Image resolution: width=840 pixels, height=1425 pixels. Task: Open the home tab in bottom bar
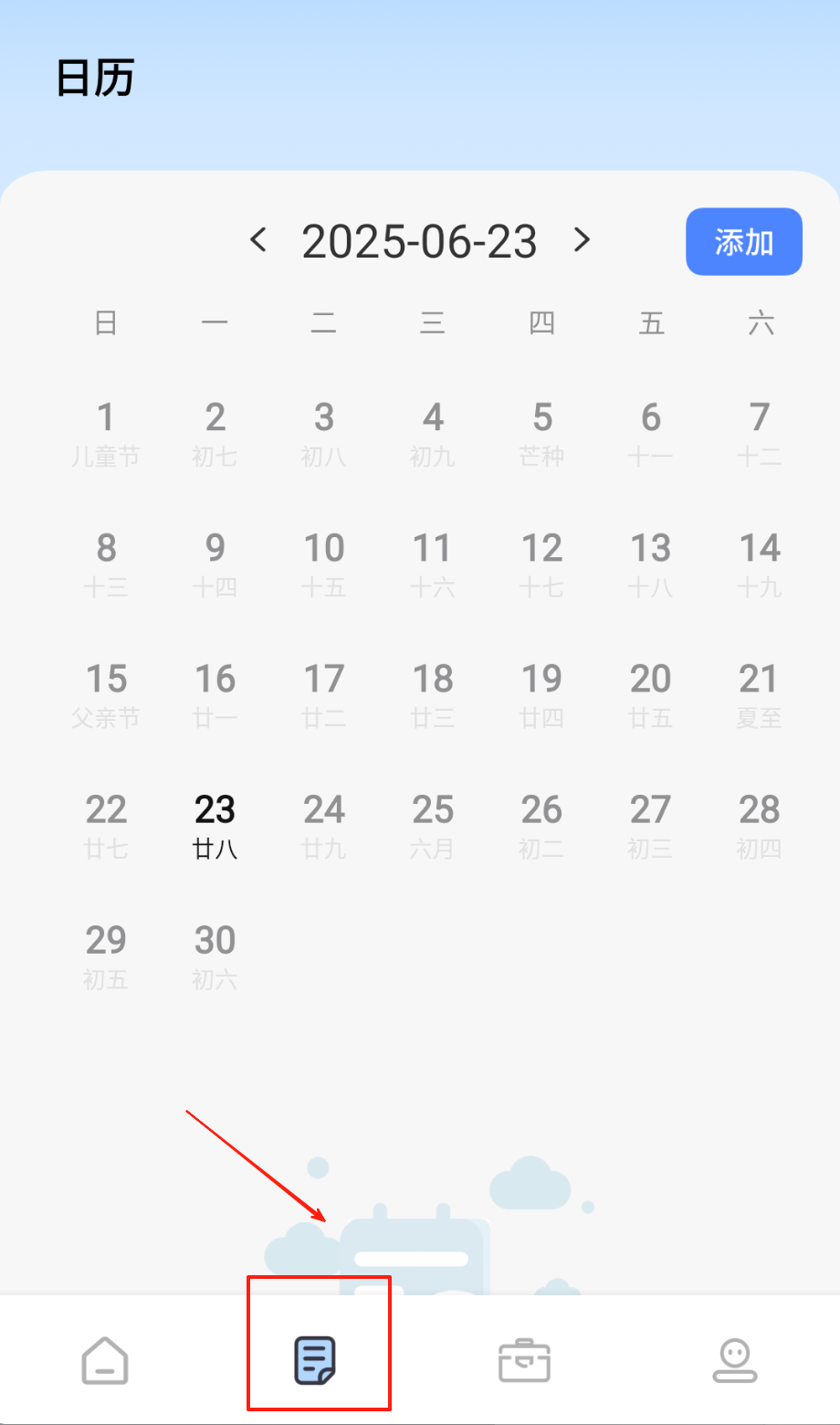(105, 1361)
